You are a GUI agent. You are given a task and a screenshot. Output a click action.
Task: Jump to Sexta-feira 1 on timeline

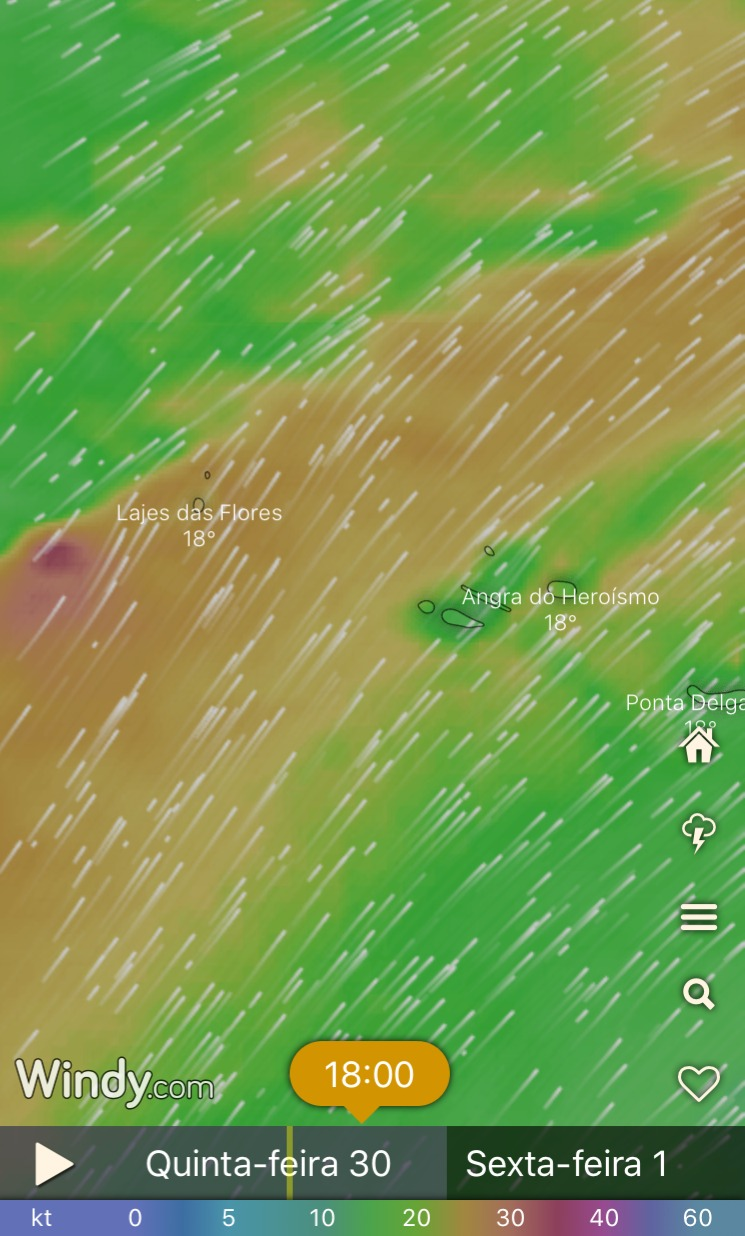click(566, 1164)
